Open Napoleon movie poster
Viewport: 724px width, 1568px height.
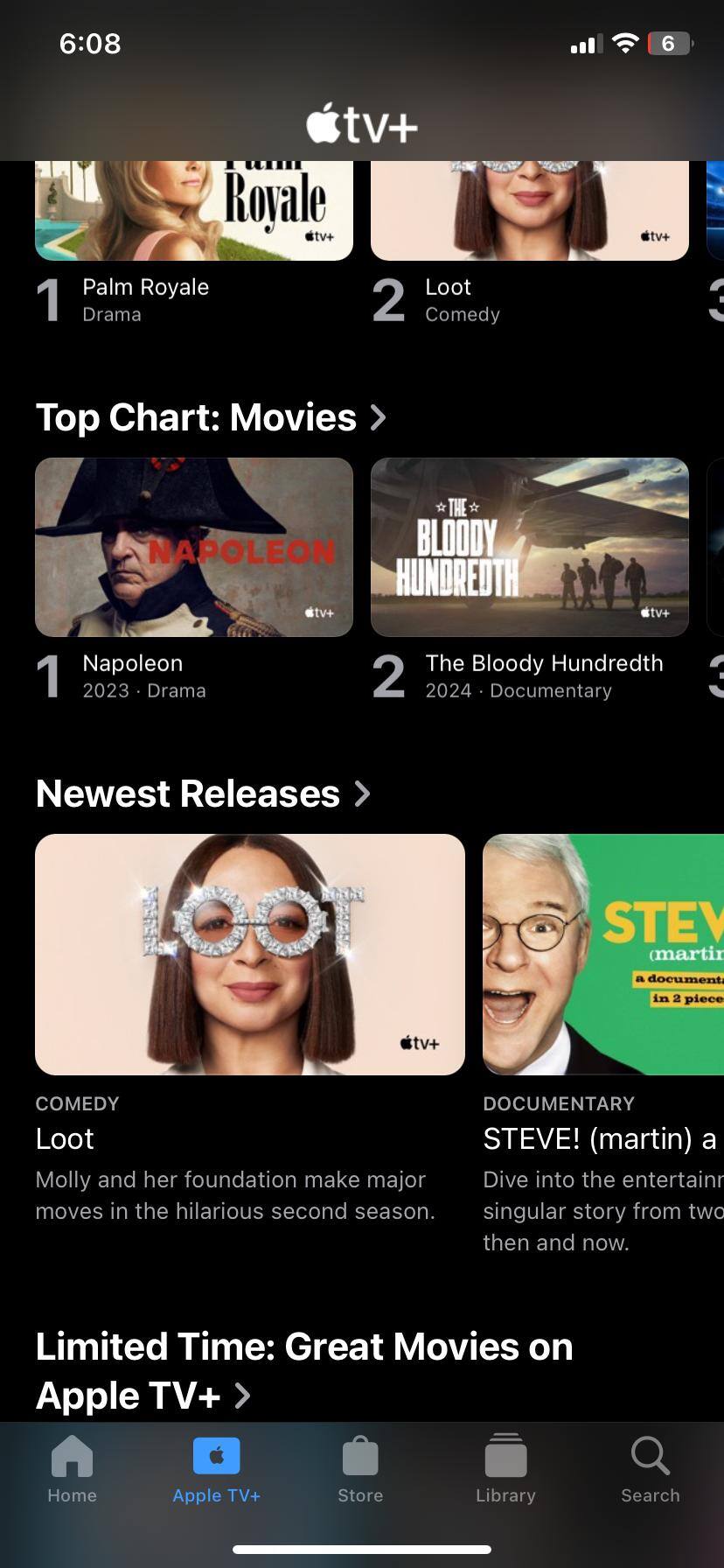click(x=194, y=547)
